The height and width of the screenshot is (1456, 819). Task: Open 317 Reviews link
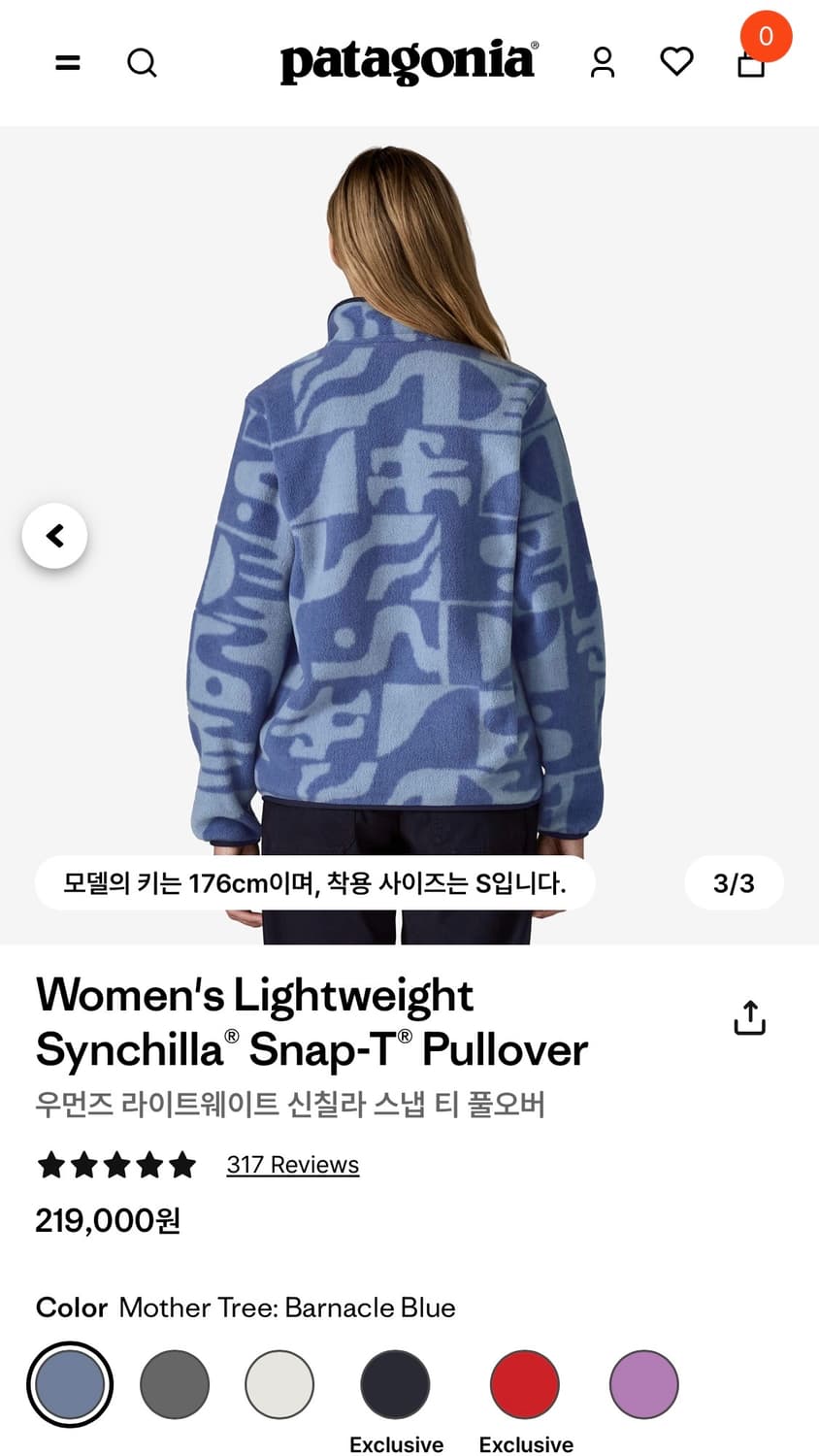point(292,1164)
